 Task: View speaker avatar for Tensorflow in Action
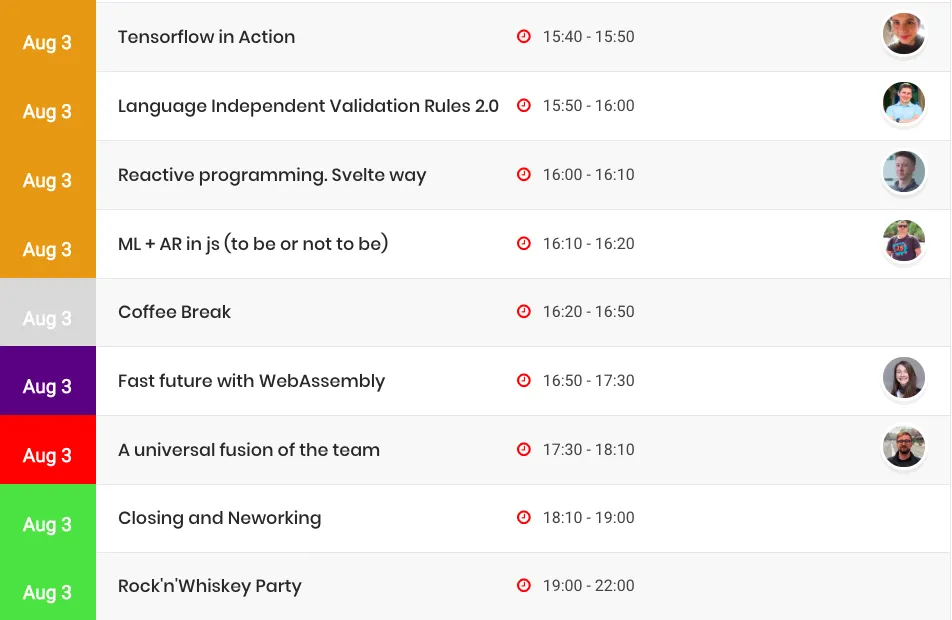pyautogui.click(x=903, y=34)
